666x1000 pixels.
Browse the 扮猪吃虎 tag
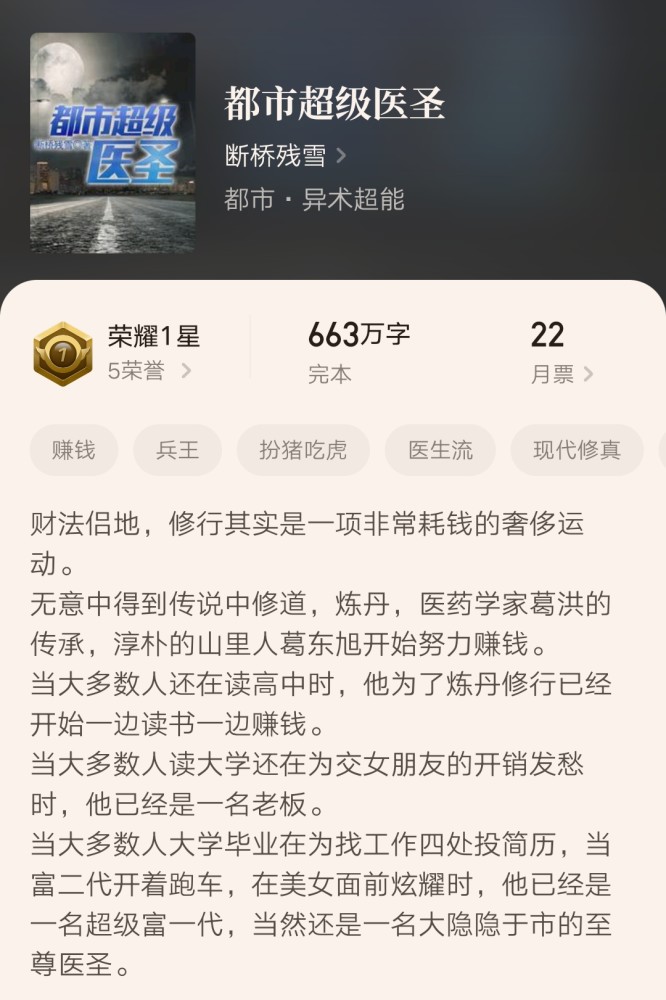(x=303, y=450)
